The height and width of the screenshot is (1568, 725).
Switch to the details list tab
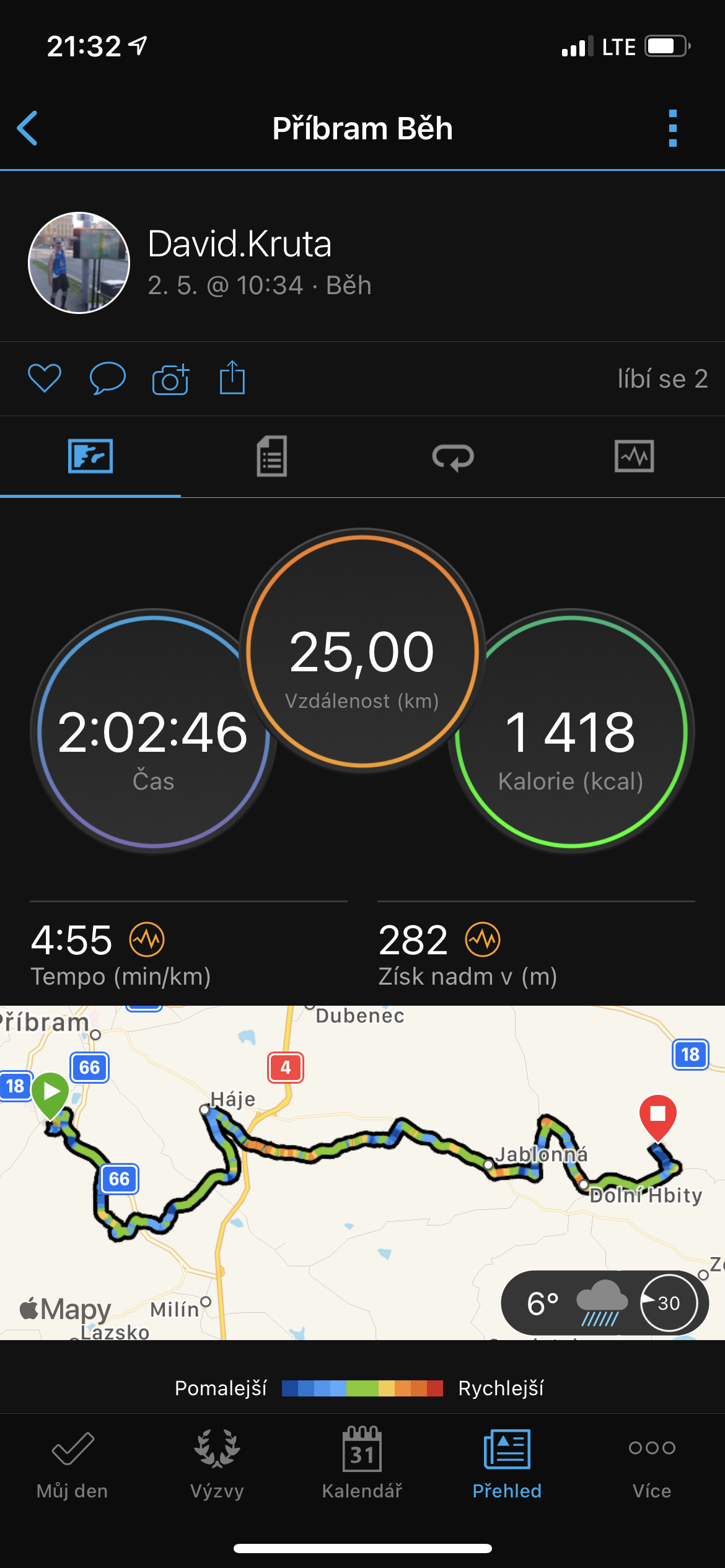[271, 456]
